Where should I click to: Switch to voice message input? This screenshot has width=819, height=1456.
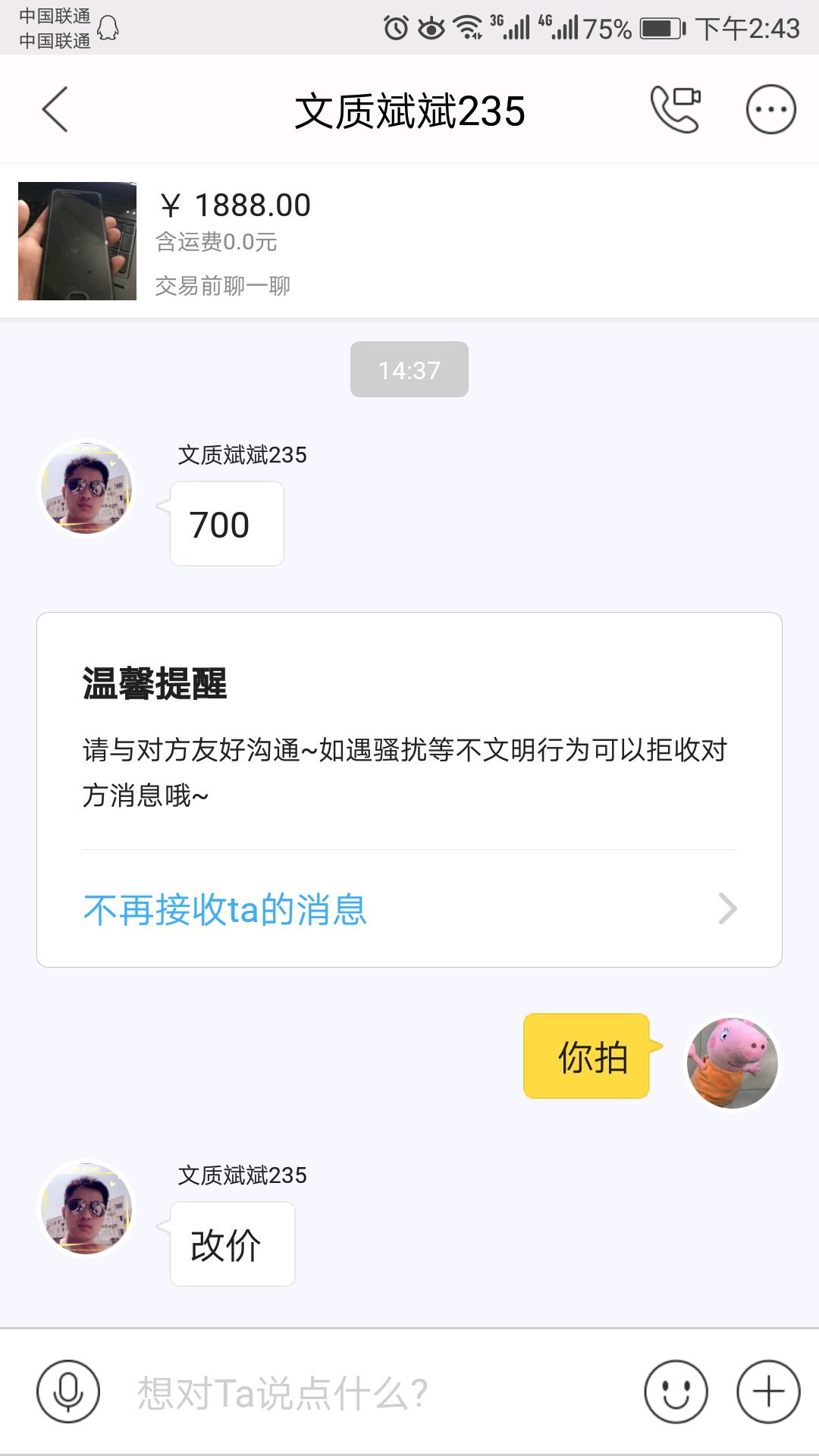click(68, 1392)
